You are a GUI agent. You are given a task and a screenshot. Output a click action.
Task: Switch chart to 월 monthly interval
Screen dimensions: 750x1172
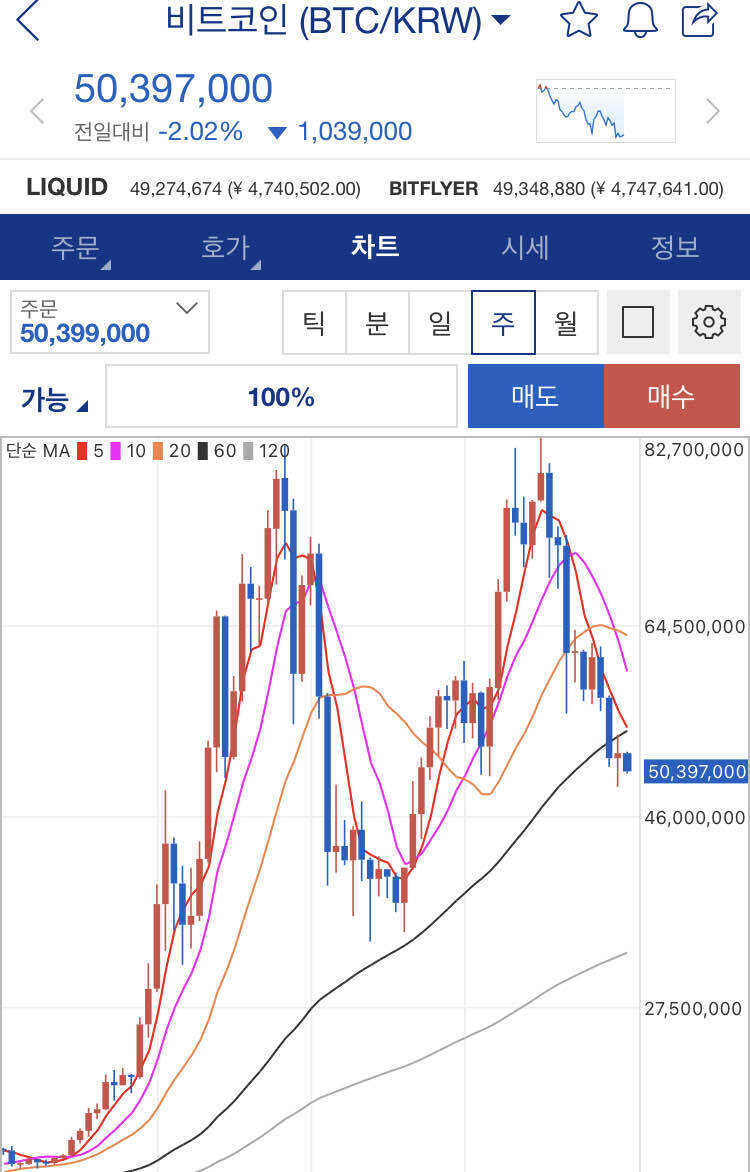[x=566, y=322]
